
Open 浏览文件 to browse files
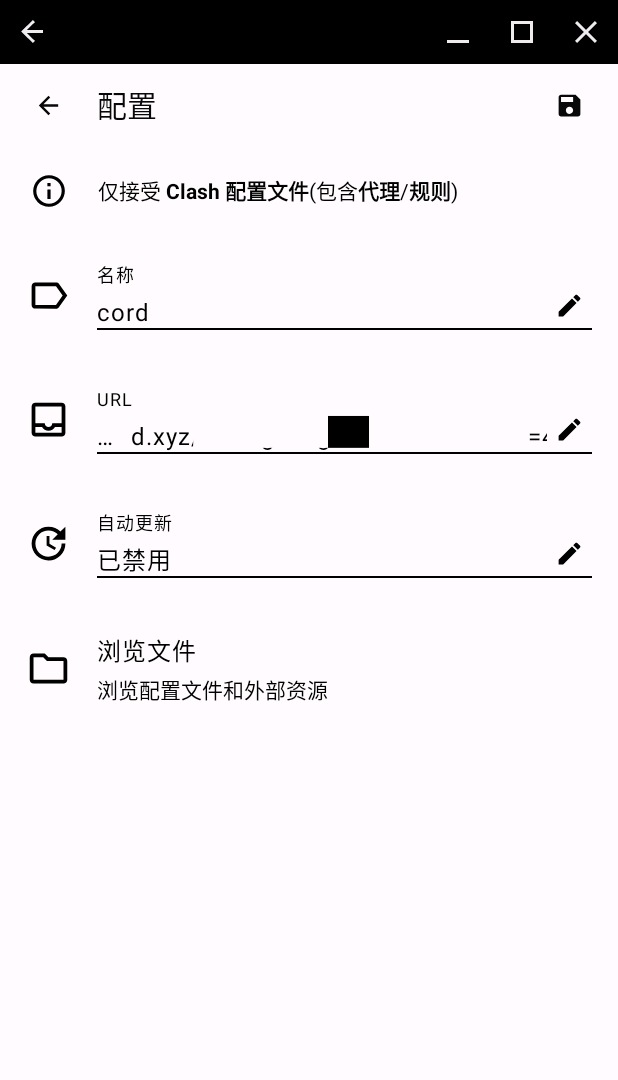[x=212, y=669]
